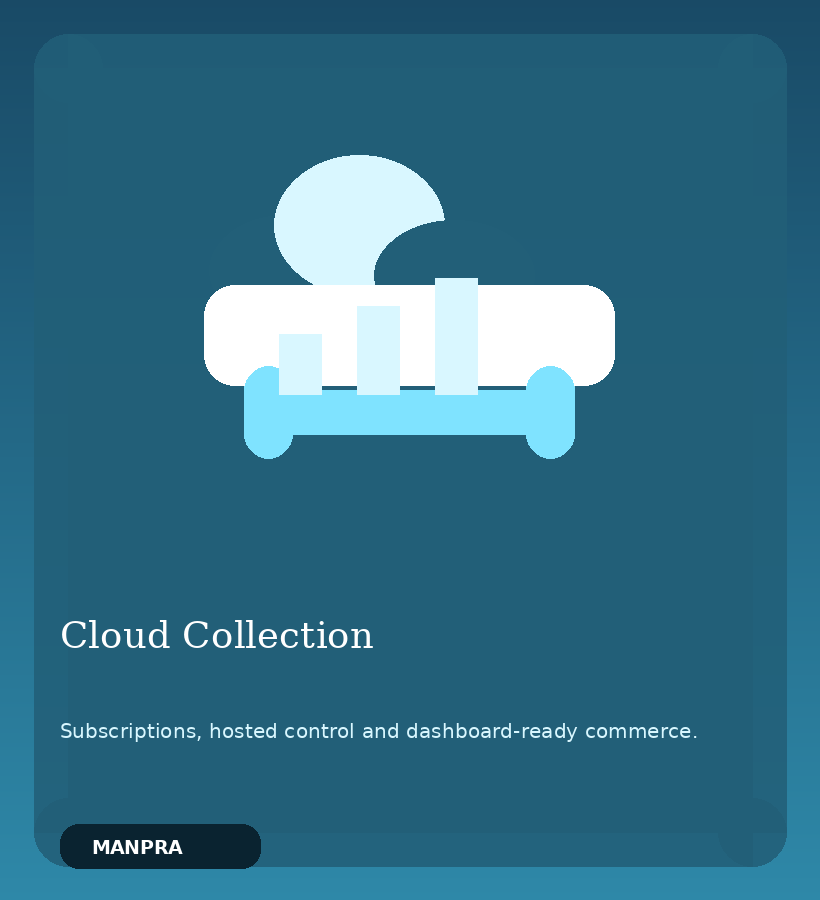
Task: Click the subscriptions description text
Action: tap(380, 731)
